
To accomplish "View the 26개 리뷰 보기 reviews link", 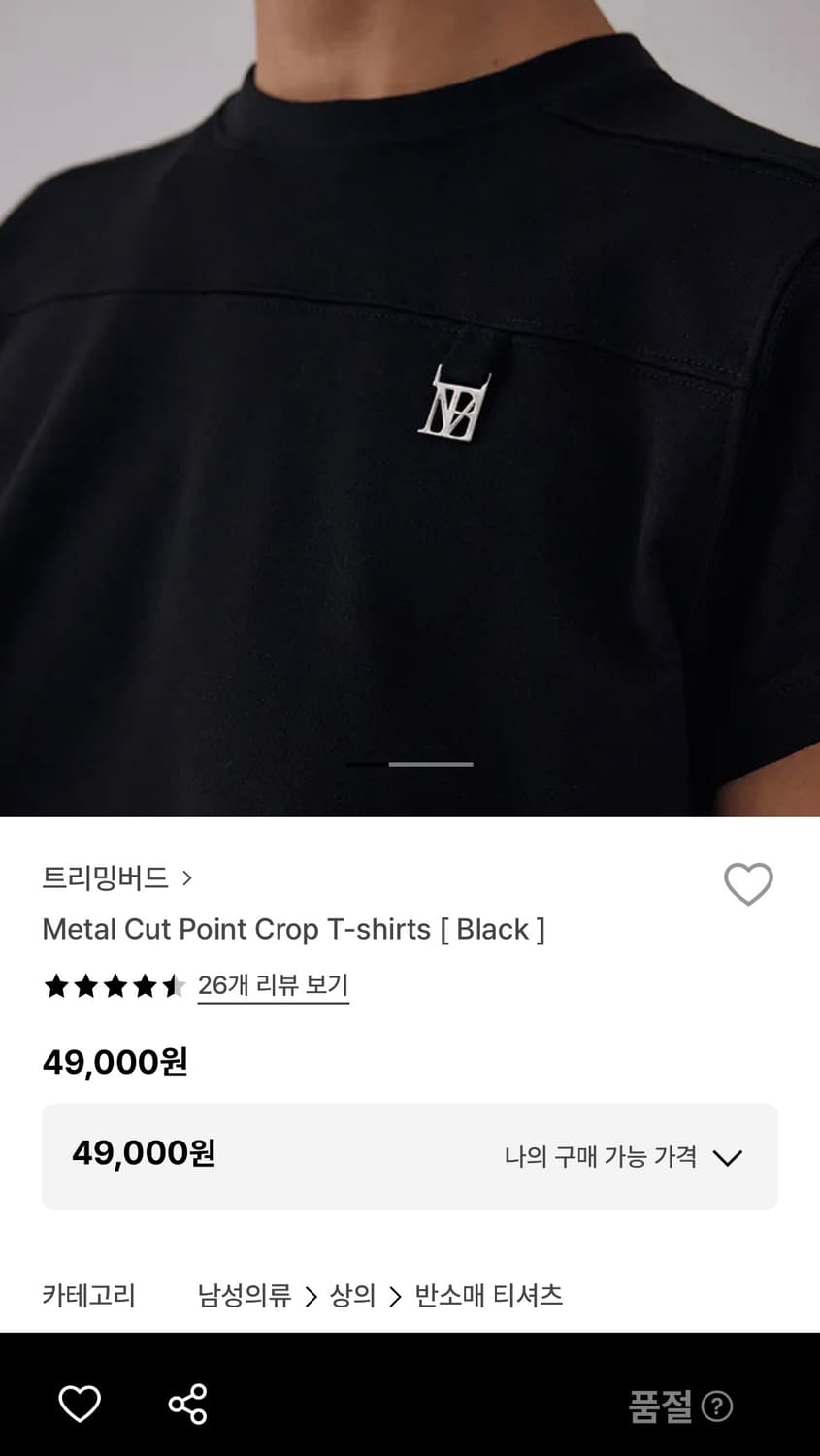I will 273,986.
